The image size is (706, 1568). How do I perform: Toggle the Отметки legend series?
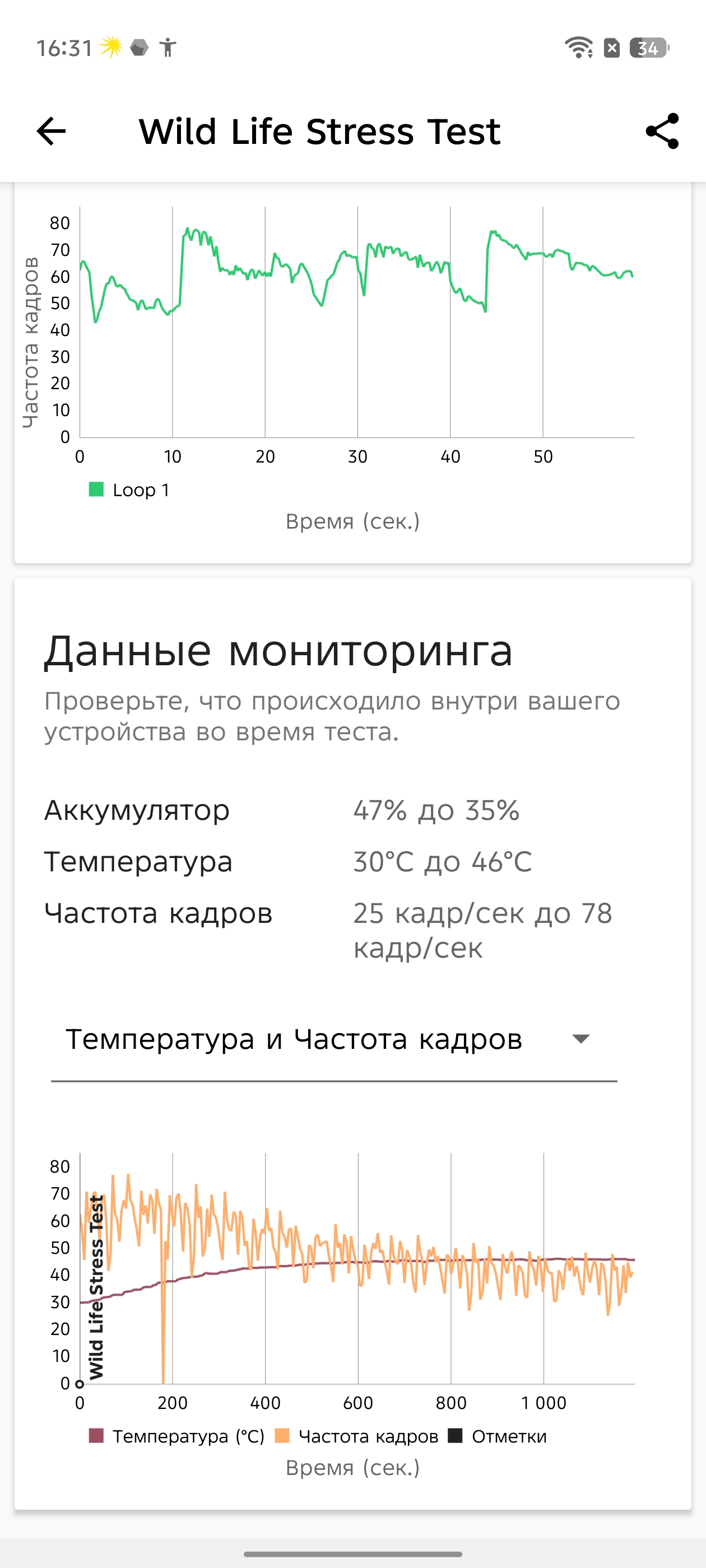coord(498,1436)
